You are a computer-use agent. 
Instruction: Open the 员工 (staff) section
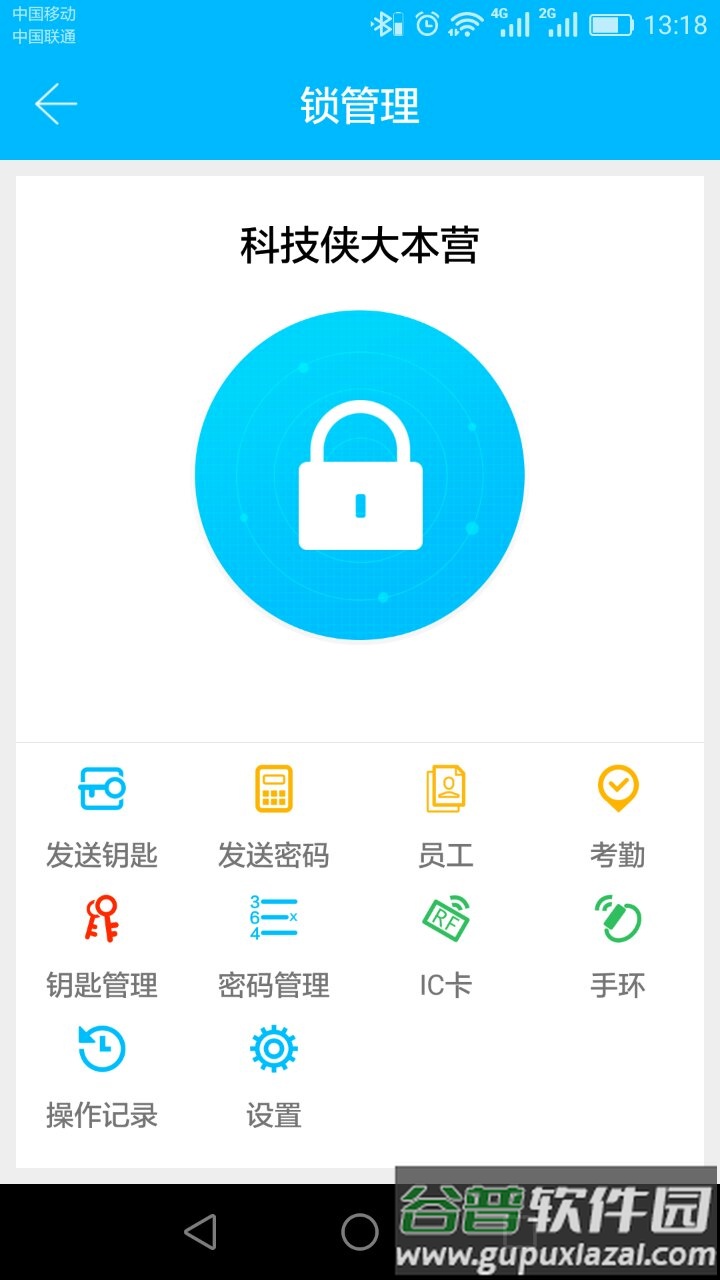coord(446,815)
